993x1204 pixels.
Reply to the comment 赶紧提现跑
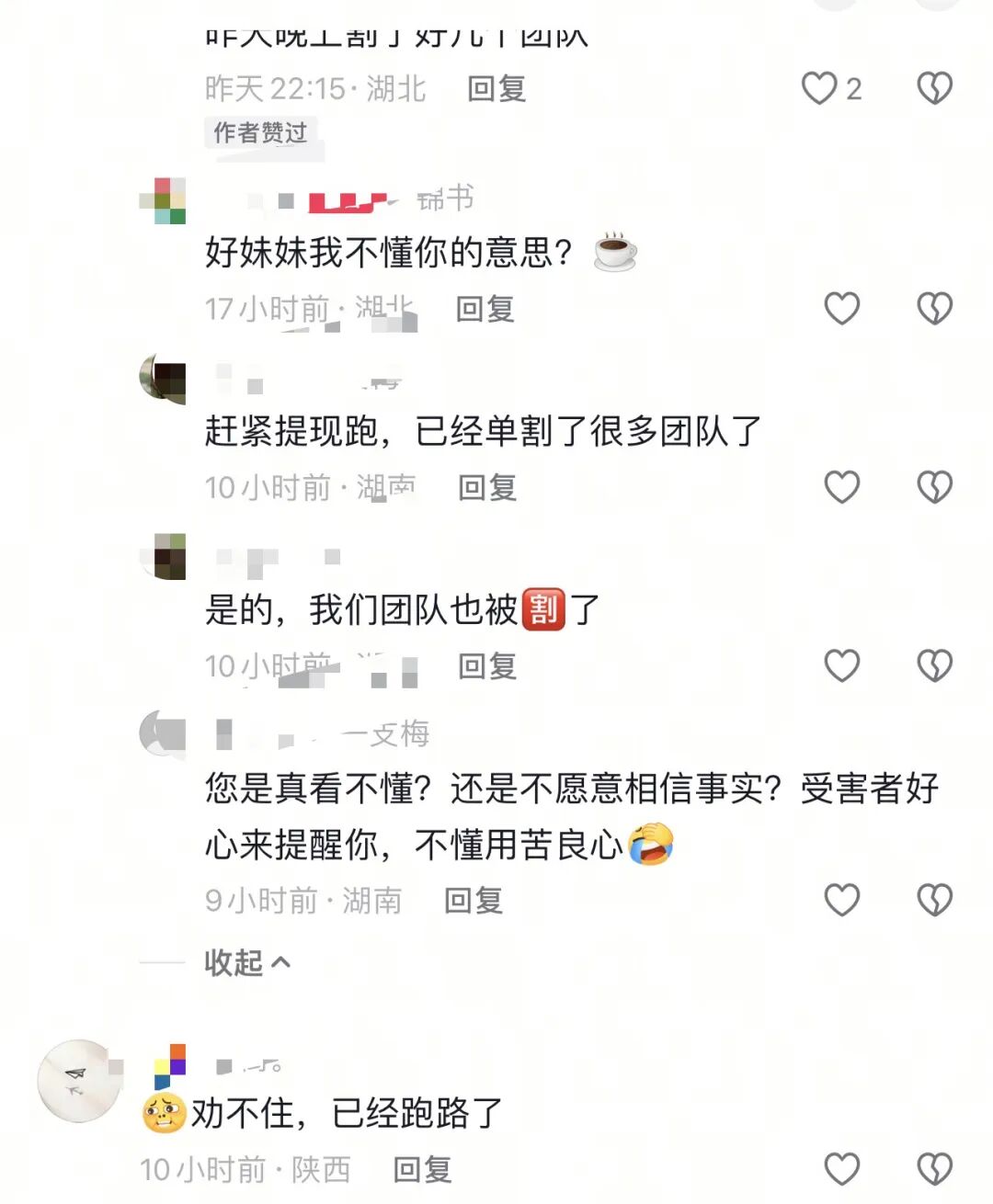pos(487,487)
